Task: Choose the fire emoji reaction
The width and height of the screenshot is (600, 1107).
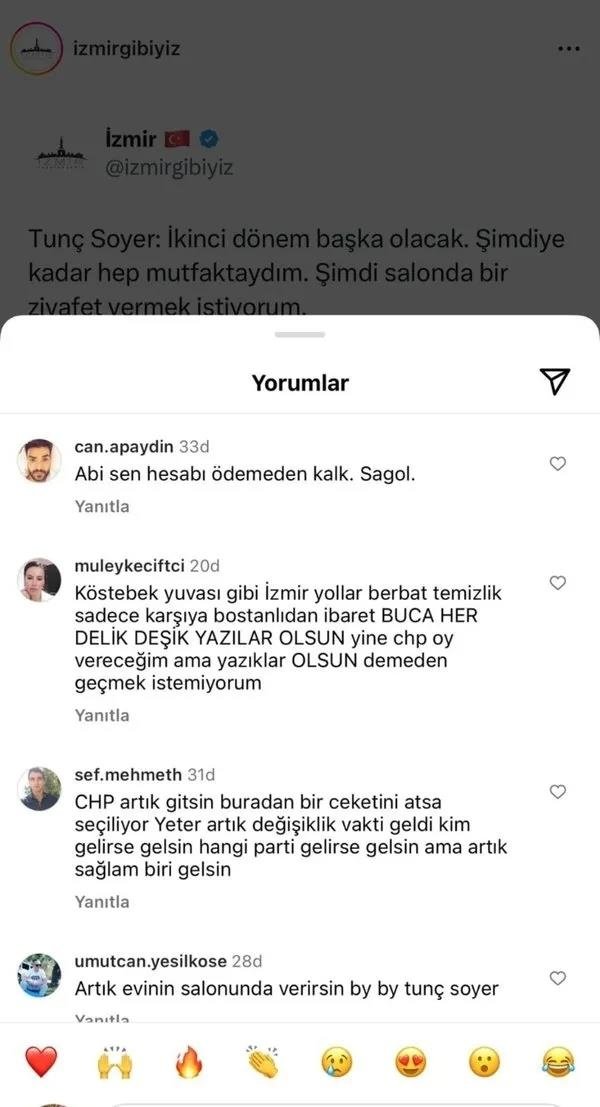Action: coord(189,1061)
